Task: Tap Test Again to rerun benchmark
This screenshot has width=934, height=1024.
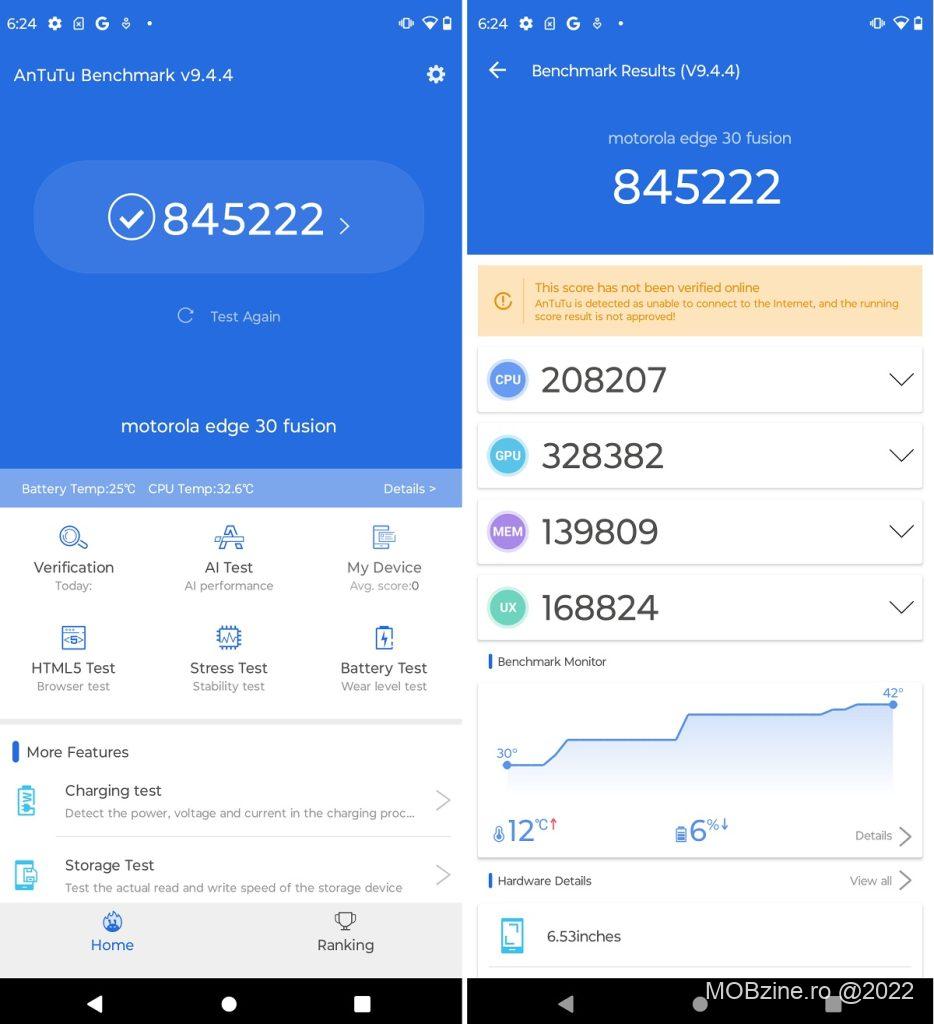Action: point(229,316)
